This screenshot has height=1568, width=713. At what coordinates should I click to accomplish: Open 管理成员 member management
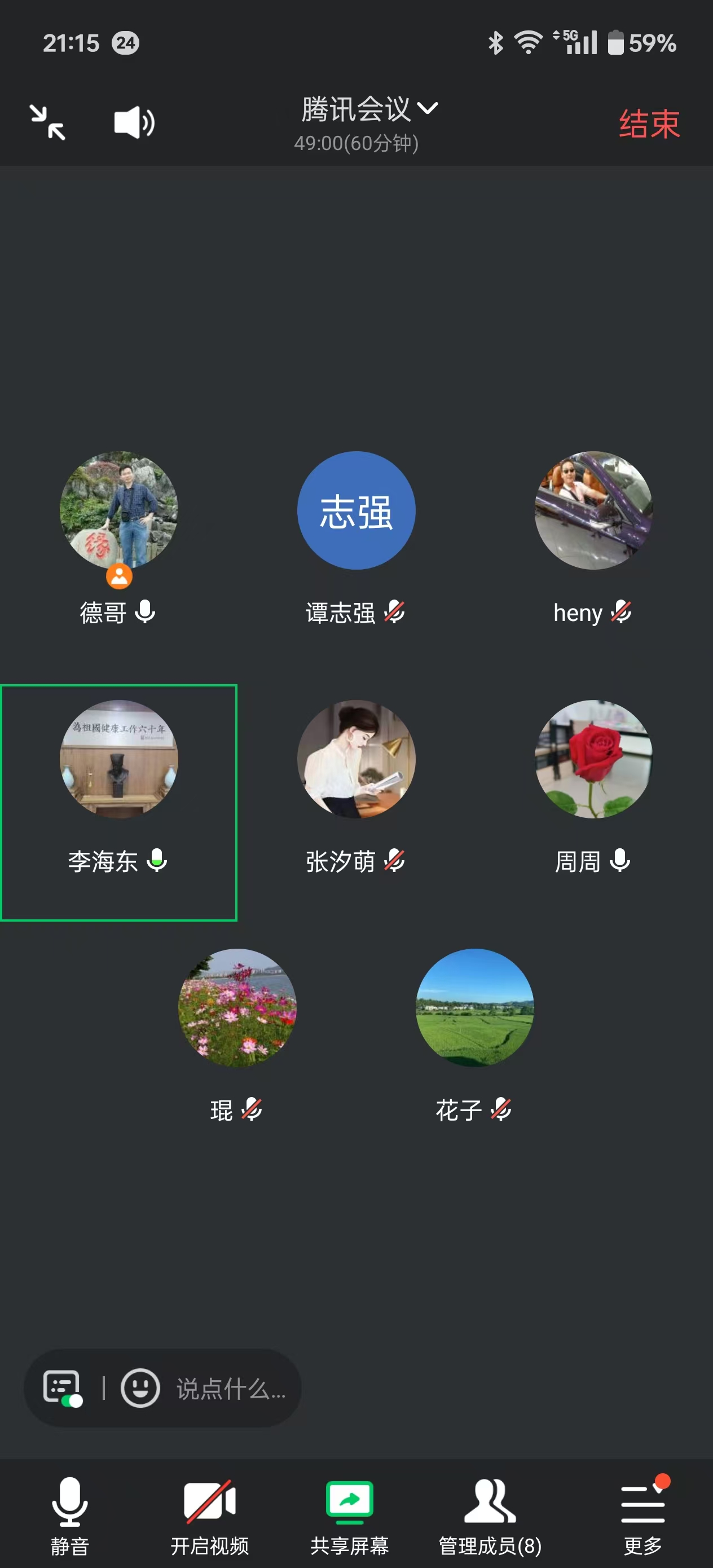coord(490,1515)
